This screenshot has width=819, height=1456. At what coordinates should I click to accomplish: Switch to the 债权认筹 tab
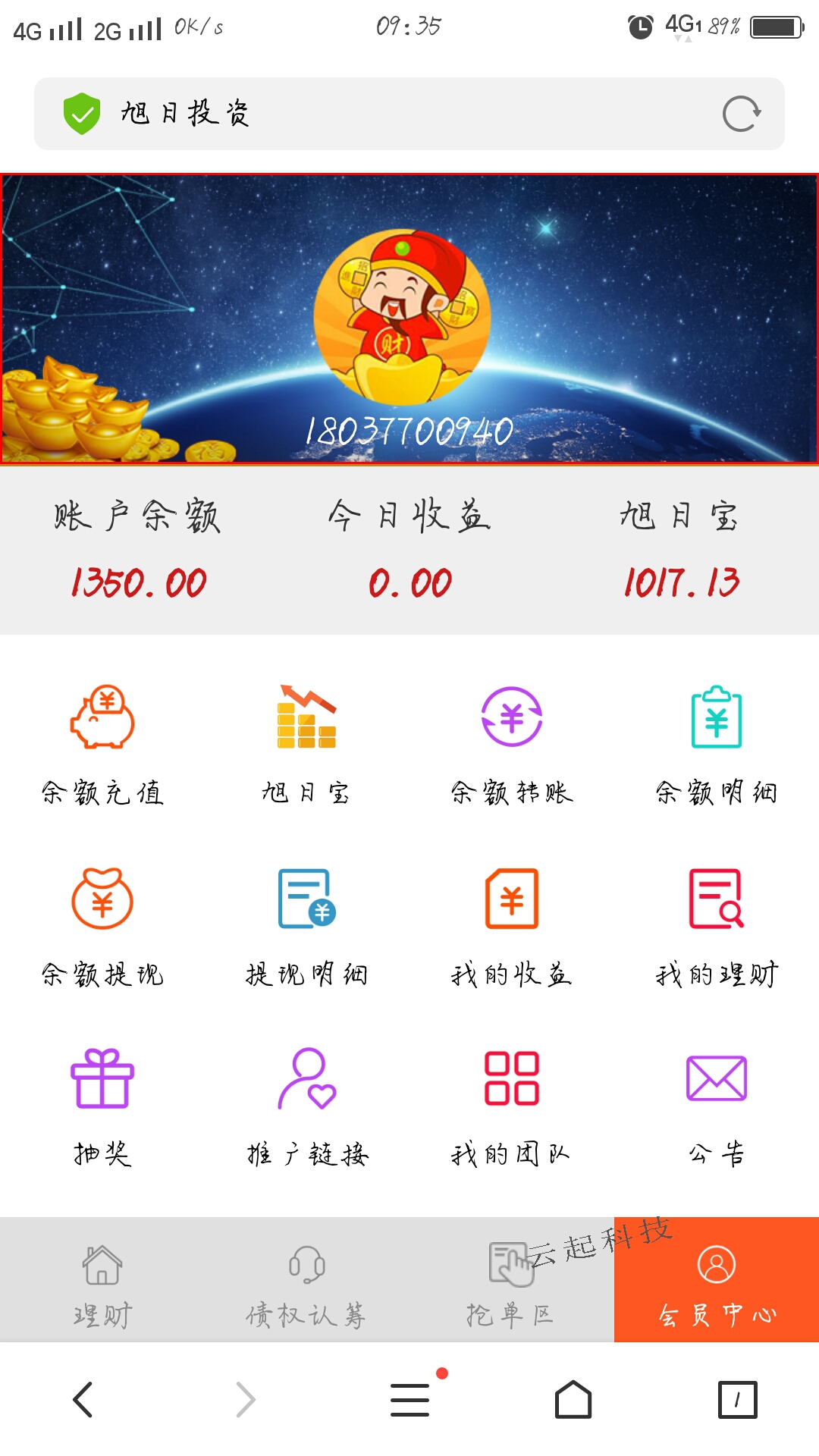click(306, 1282)
